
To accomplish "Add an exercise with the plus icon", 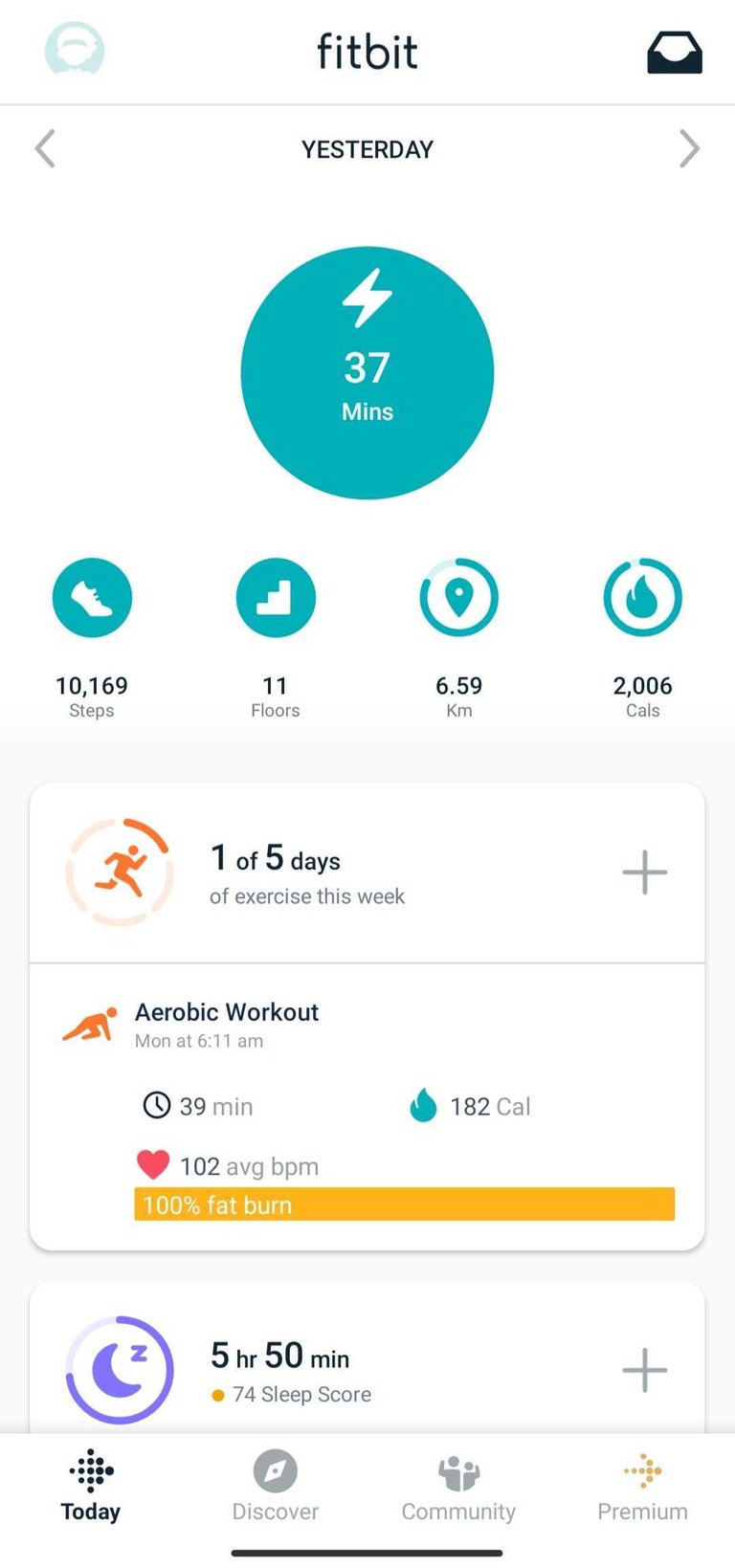I will click(644, 872).
